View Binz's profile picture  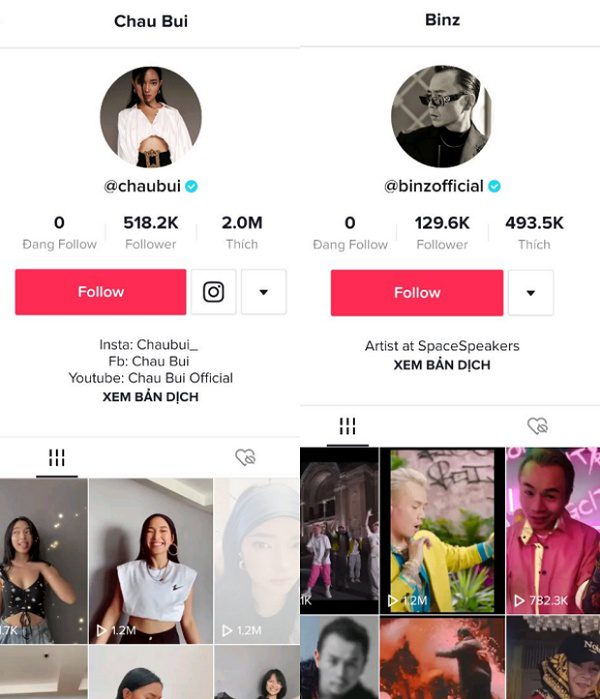coord(441,117)
